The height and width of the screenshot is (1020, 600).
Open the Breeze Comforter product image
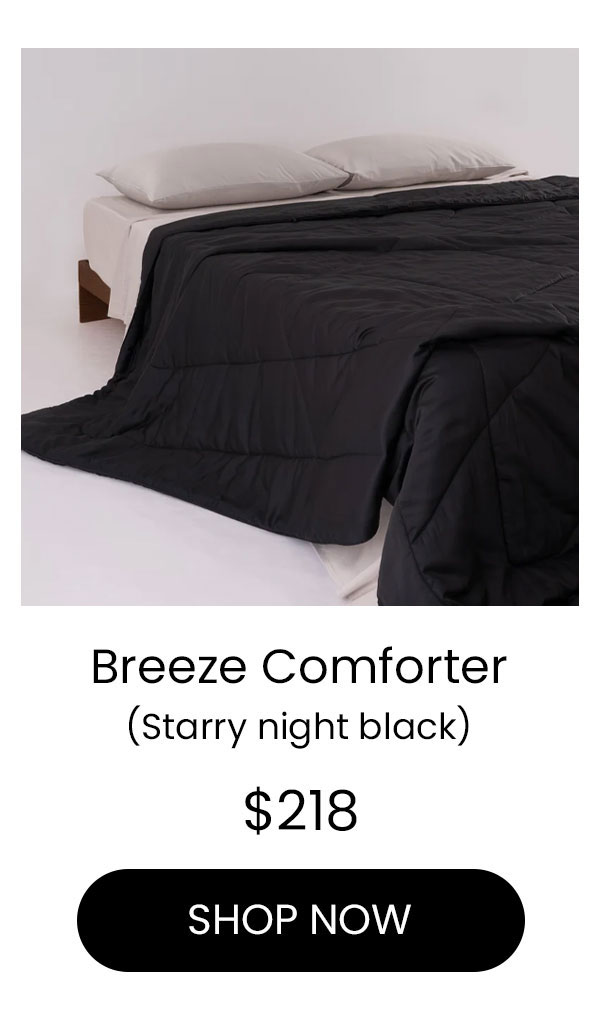coord(300,326)
